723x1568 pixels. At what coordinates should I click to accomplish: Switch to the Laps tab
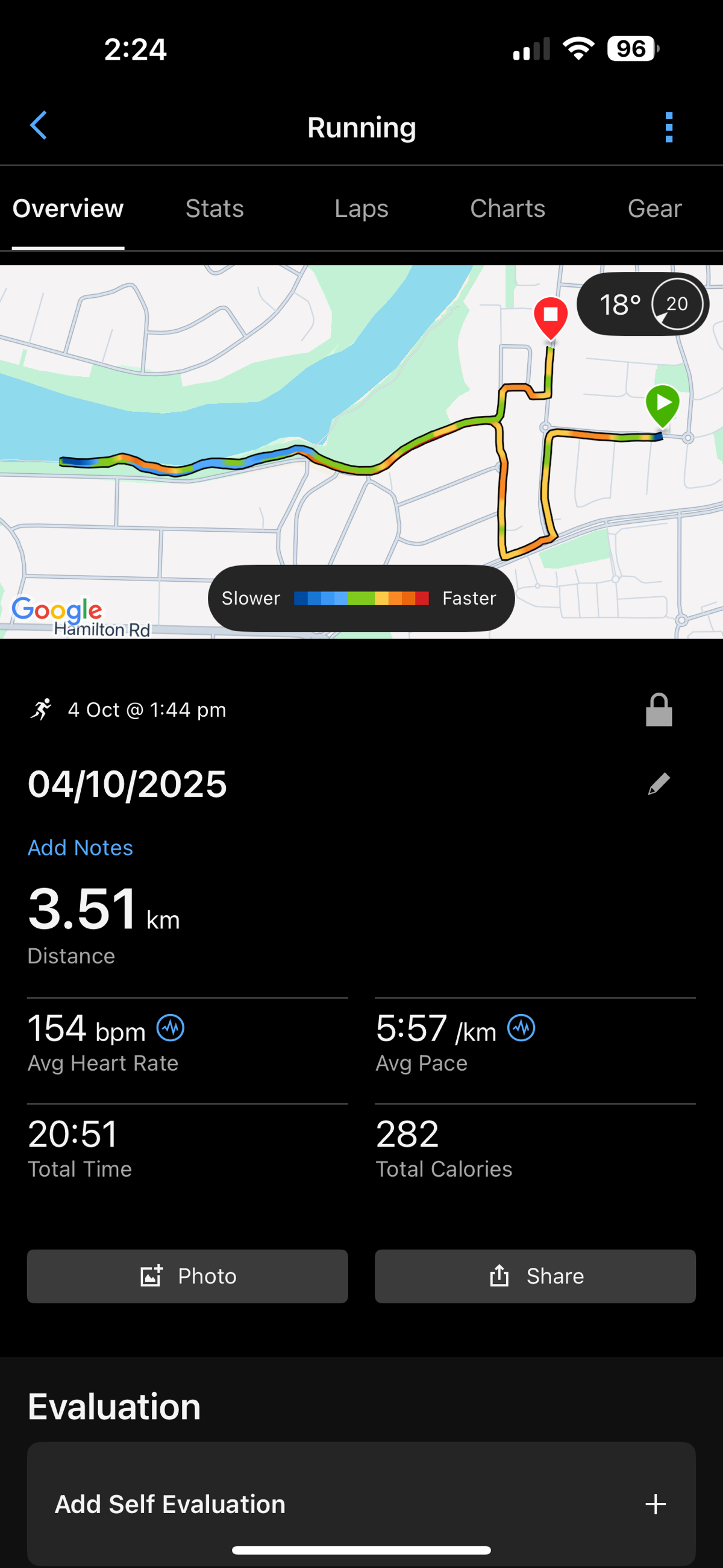pos(361,209)
